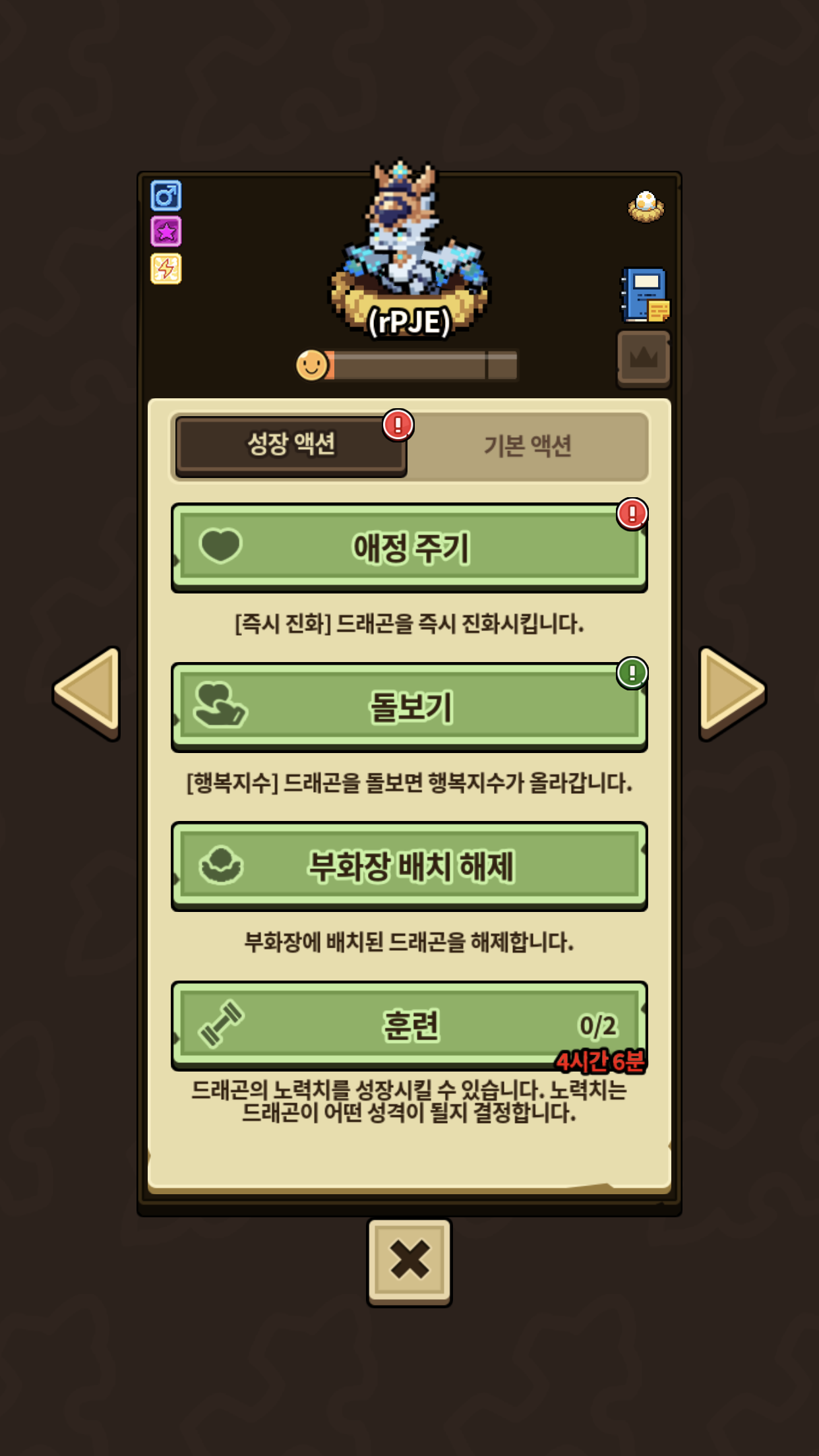Tap 부화장 배치 해제 button
The image size is (819, 1456).
click(409, 866)
